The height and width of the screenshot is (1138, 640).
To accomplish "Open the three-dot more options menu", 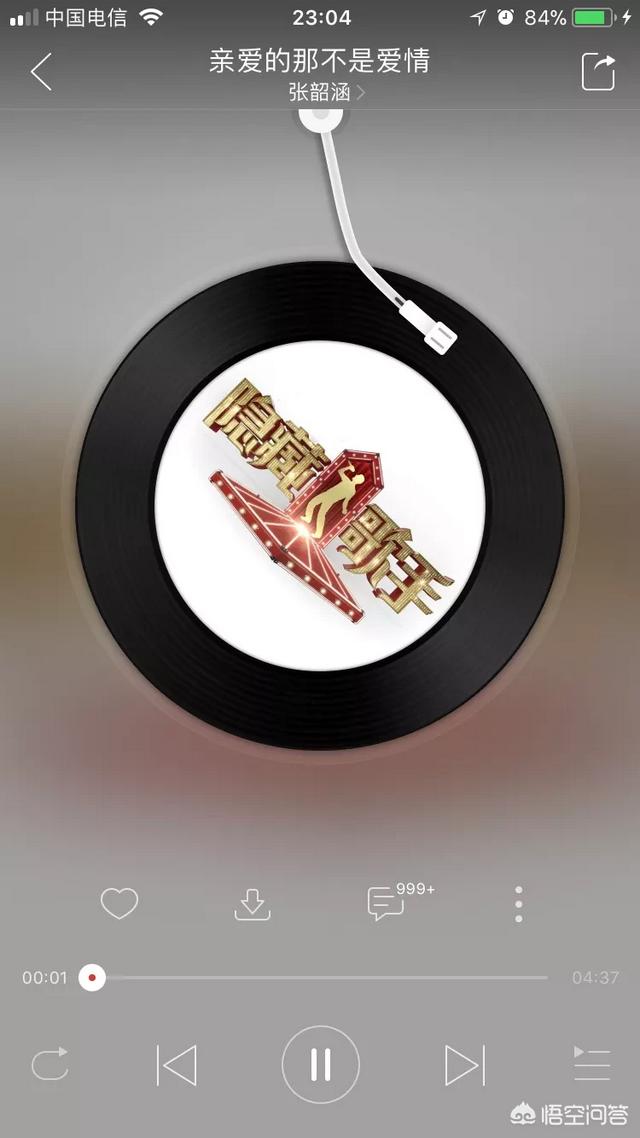I will [x=518, y=904].
